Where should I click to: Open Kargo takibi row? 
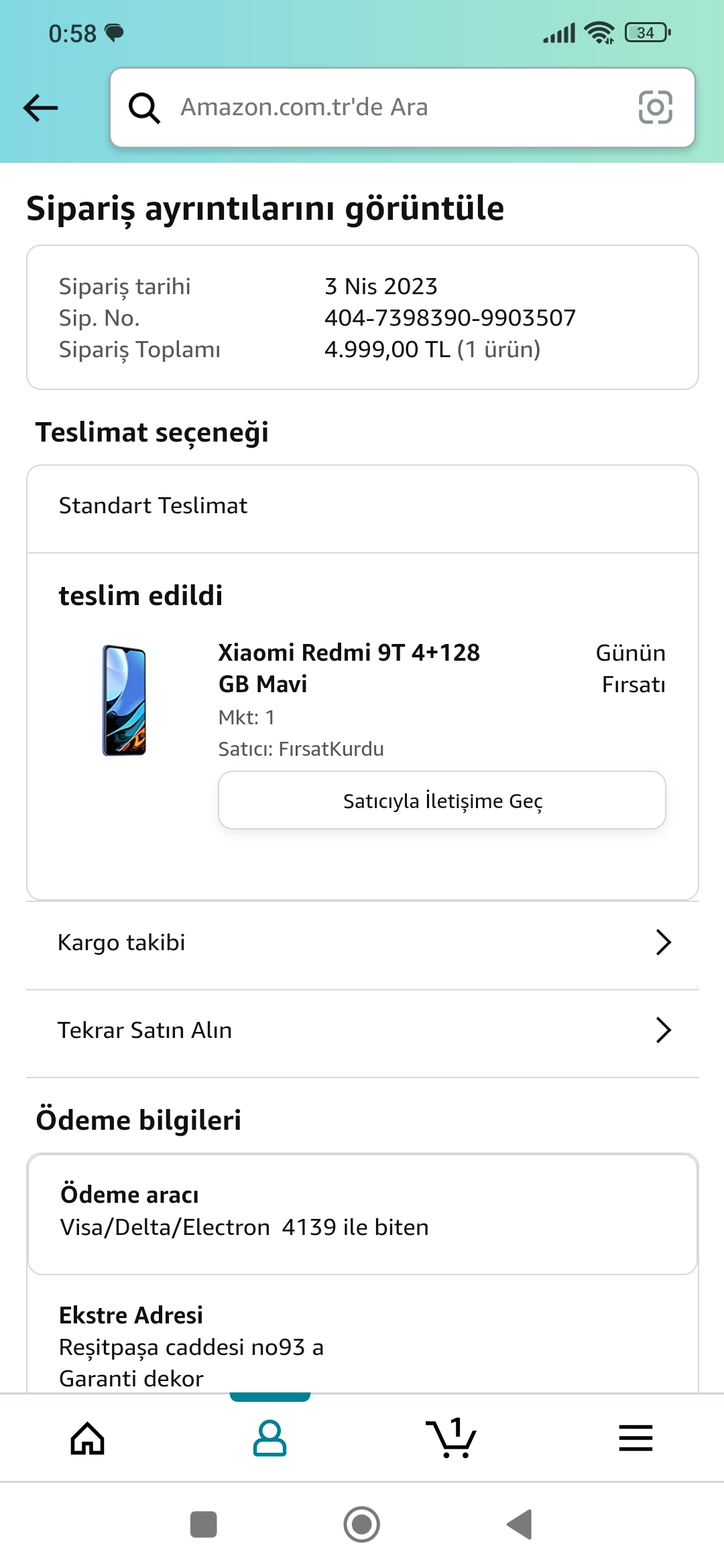[x=362, y=942]
